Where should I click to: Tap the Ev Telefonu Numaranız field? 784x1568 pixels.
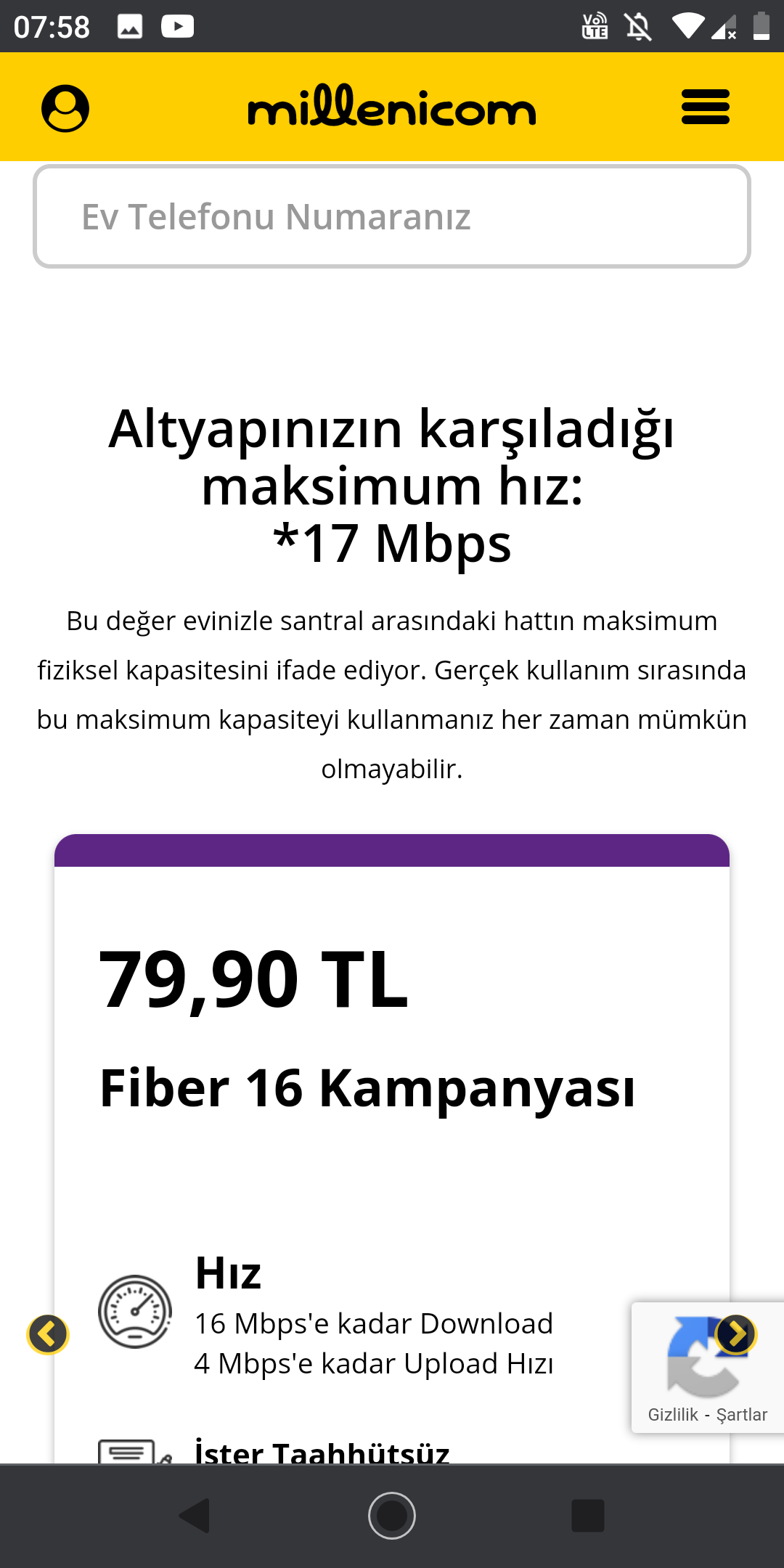[x=392, y=216]
